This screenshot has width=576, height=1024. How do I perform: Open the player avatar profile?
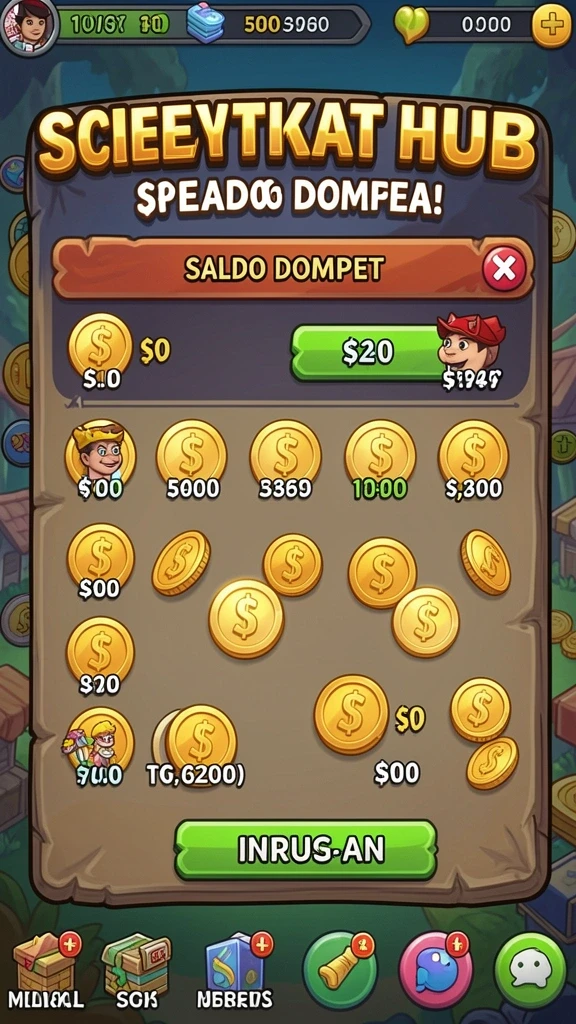coord(26,24)
